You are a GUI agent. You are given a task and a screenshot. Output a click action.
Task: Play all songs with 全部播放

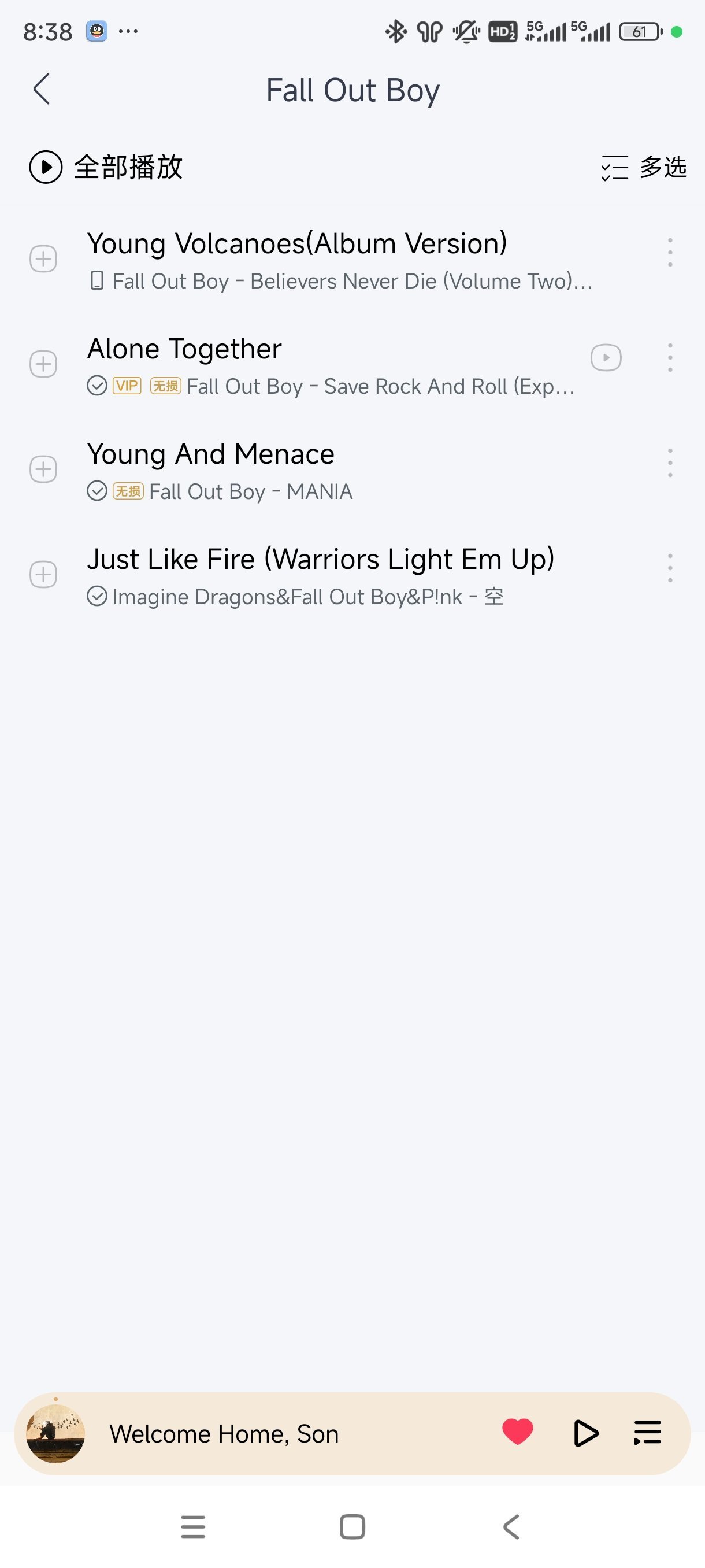[x=106, y=167]
